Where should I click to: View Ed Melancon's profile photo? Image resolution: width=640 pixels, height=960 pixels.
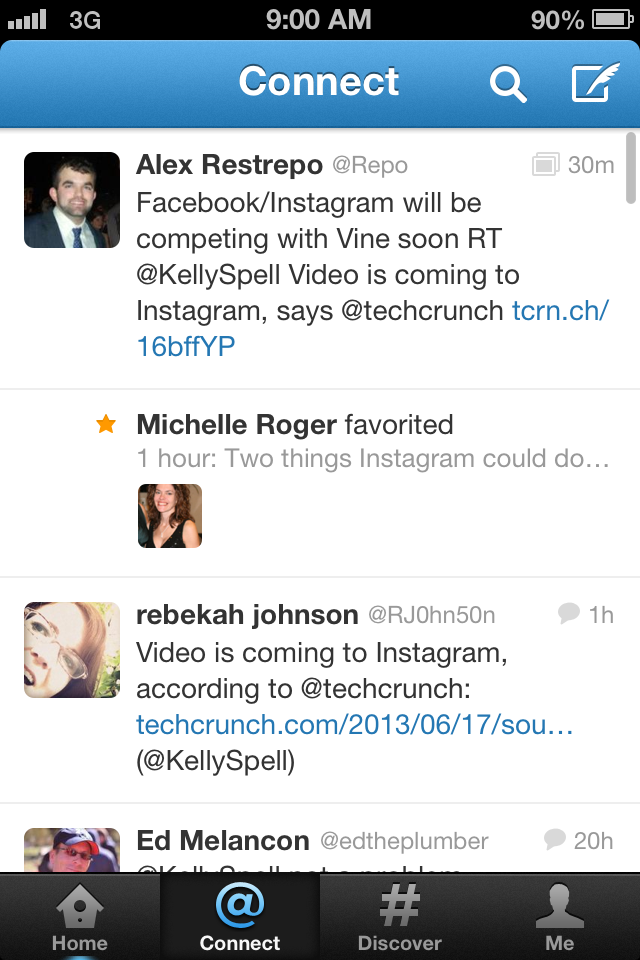[72, 852]
